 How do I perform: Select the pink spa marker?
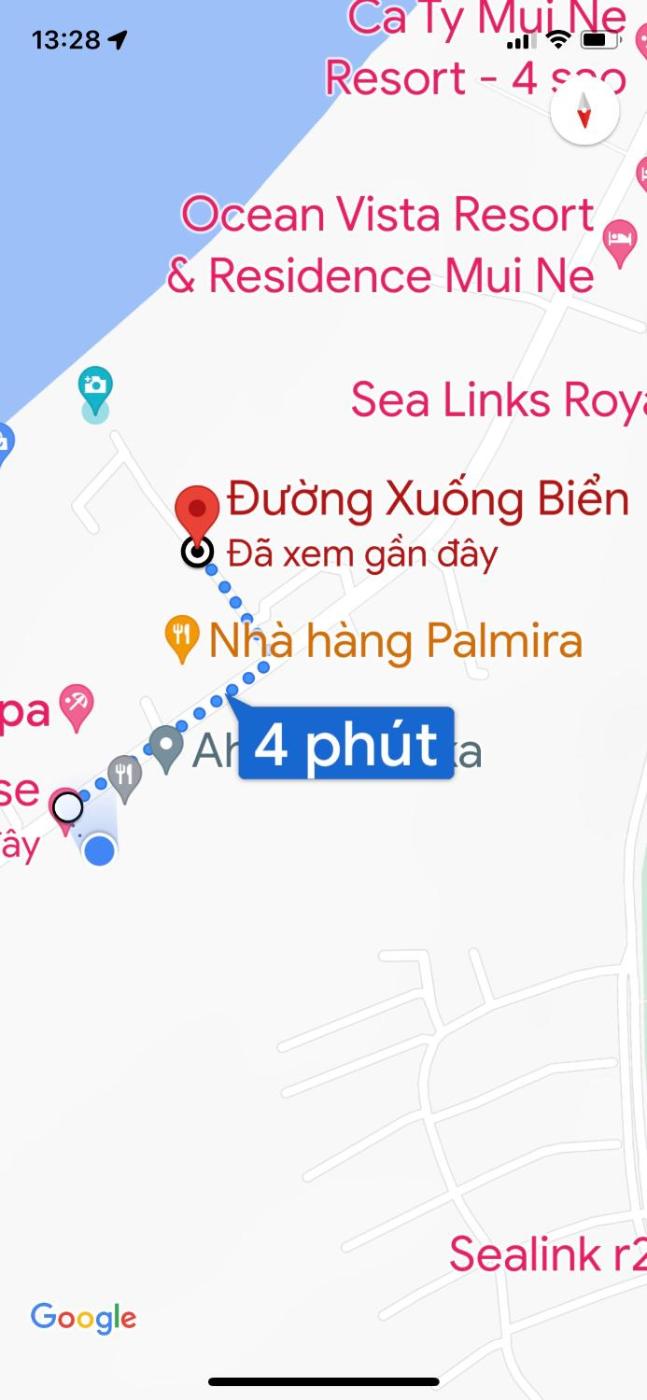click(x=77, y=707)
